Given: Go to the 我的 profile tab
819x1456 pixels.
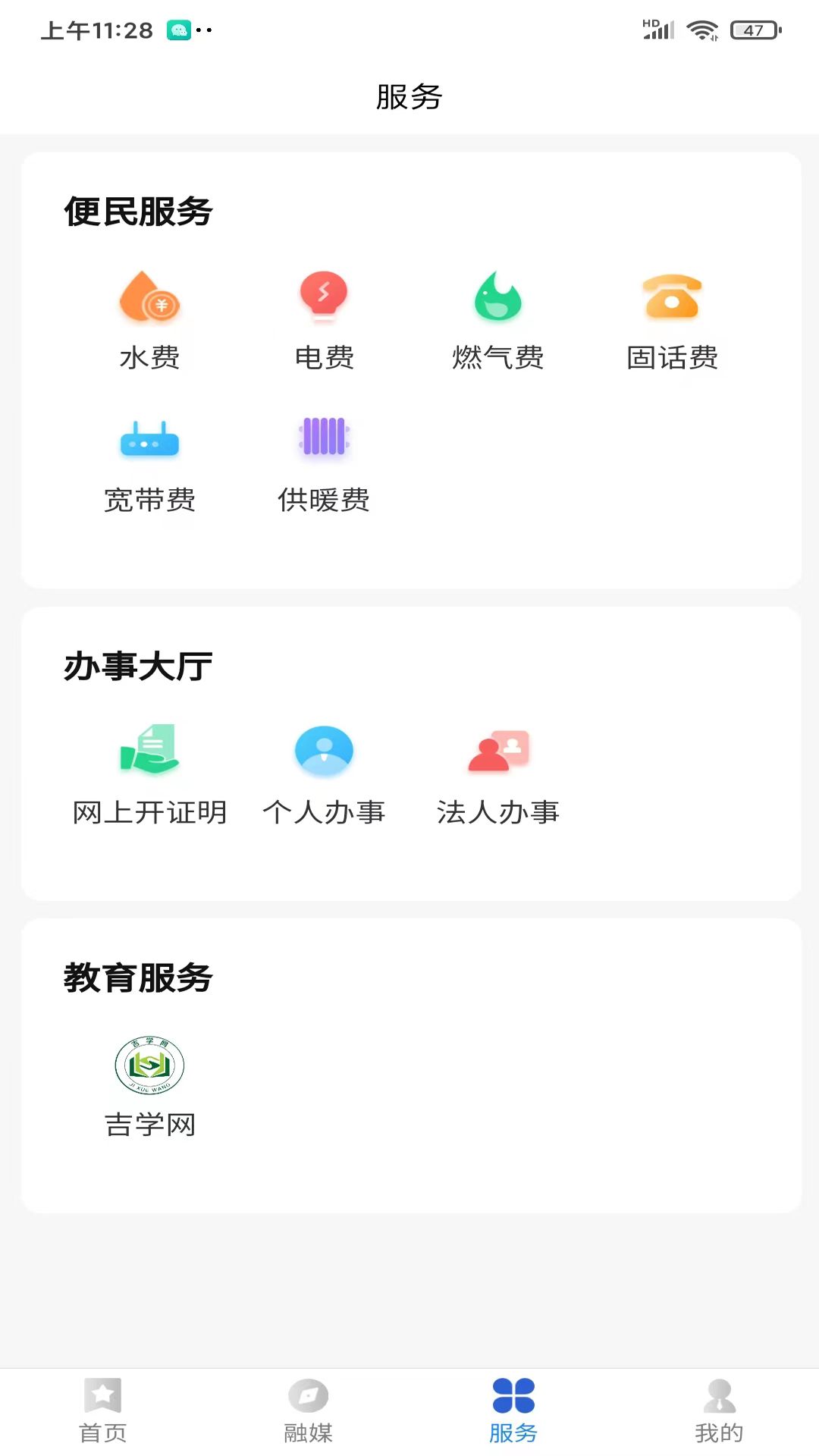Looking at the screenshot, I should [719, 1410].
